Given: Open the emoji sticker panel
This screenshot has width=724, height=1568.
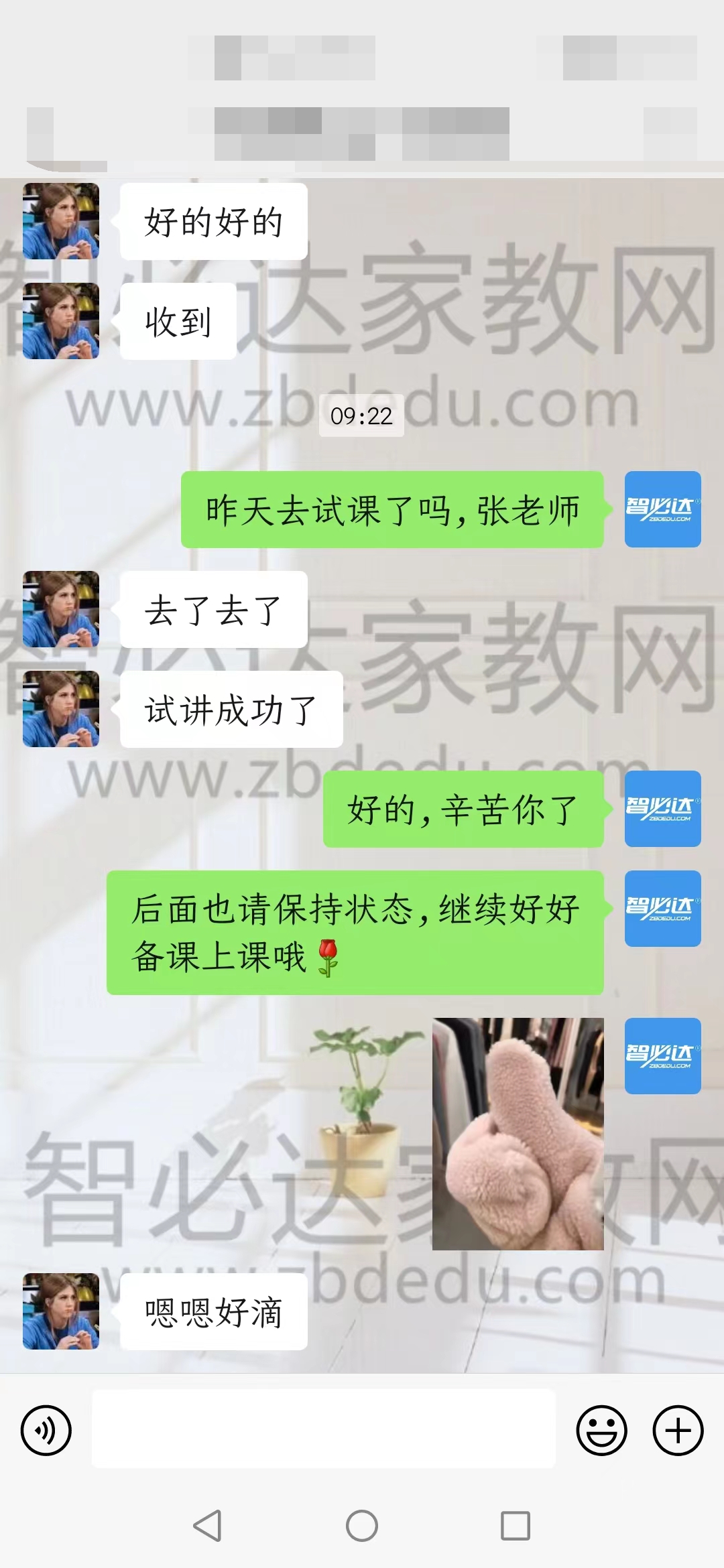Looking at the screenshot, I should pos(601,1431).
